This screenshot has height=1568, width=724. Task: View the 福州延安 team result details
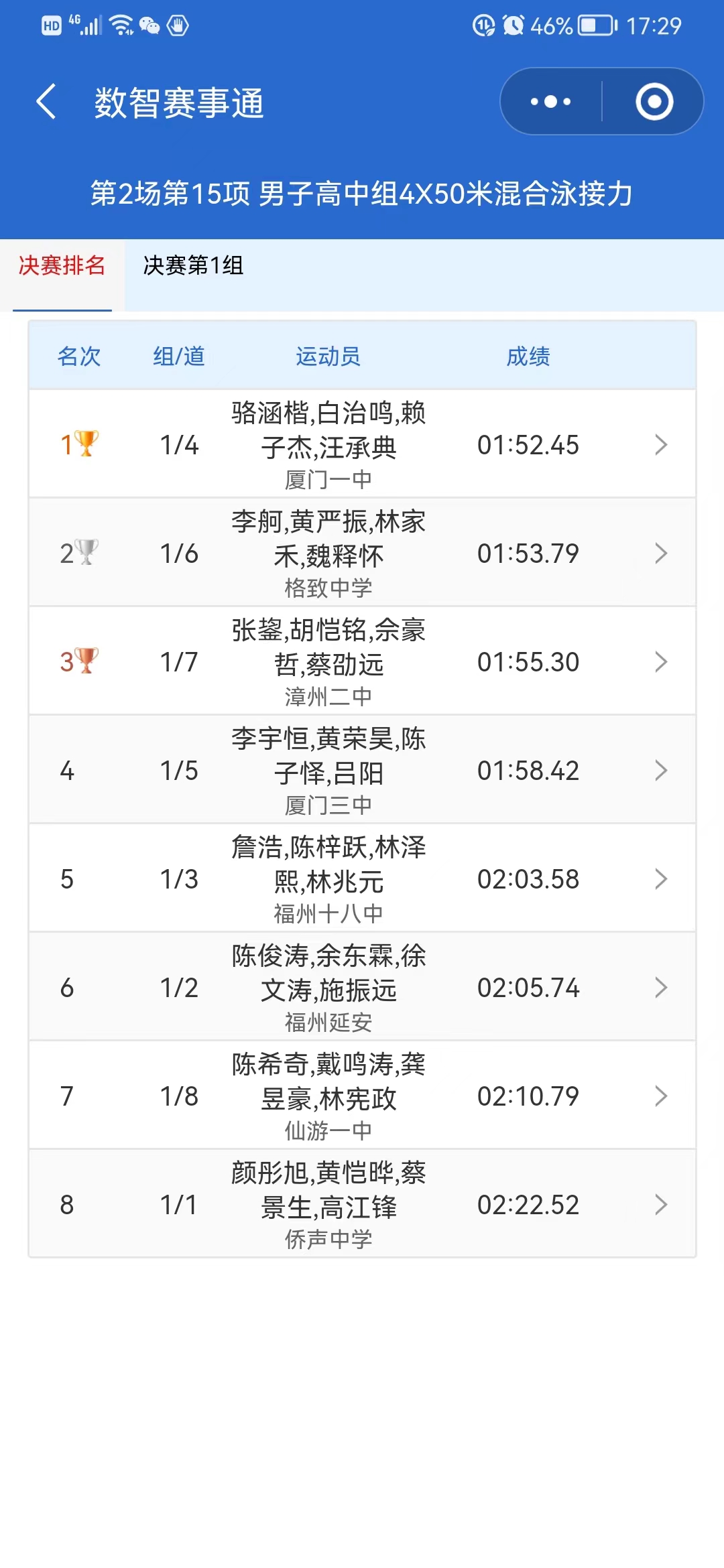pos(362,987)
